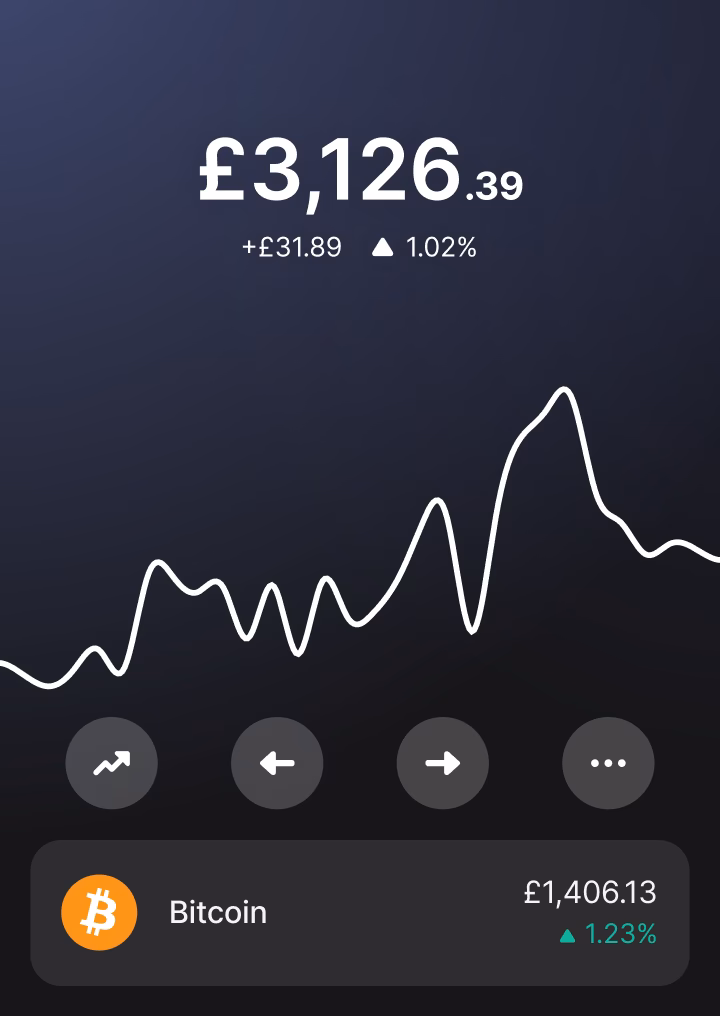Viewport: 720px width, 1016px height.
Task: Tap the sharp dip in the chart line
Action: click(x=472, y=632)
